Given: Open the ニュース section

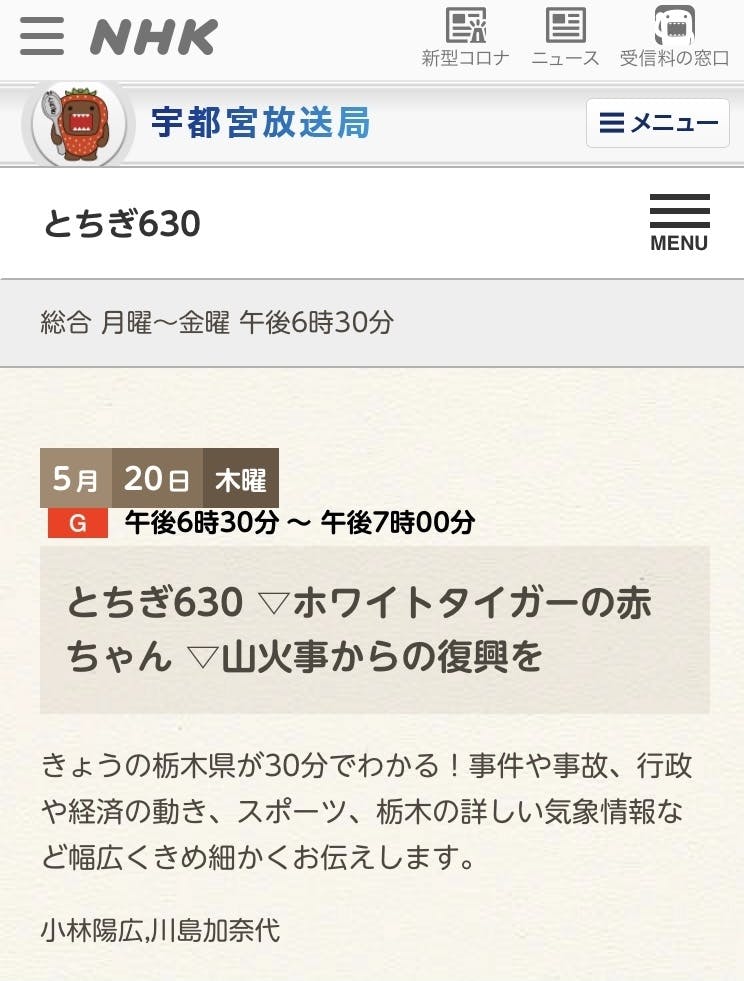Looking at the screenshot, I should tap(565, 37).
